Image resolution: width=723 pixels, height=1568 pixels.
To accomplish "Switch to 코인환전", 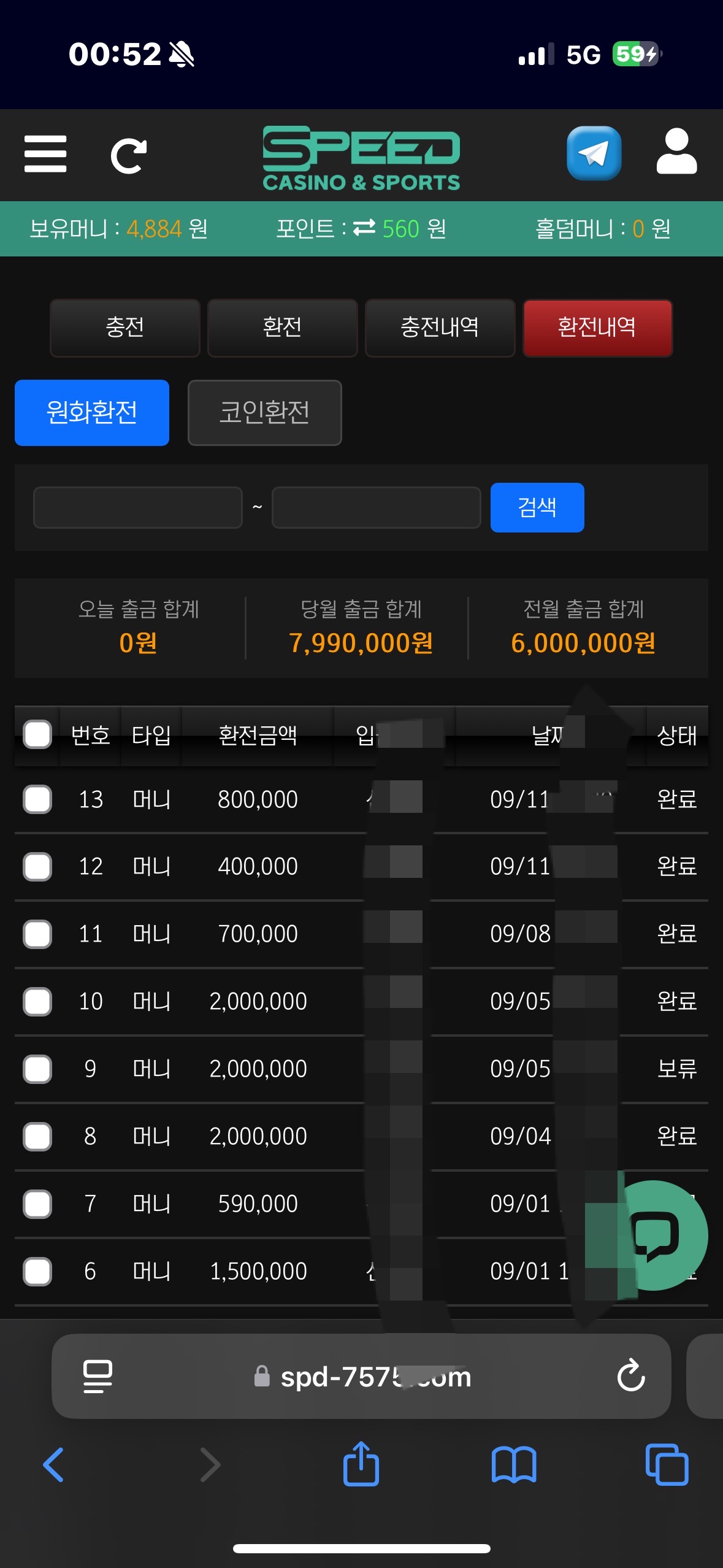I will tap(264, 412).
